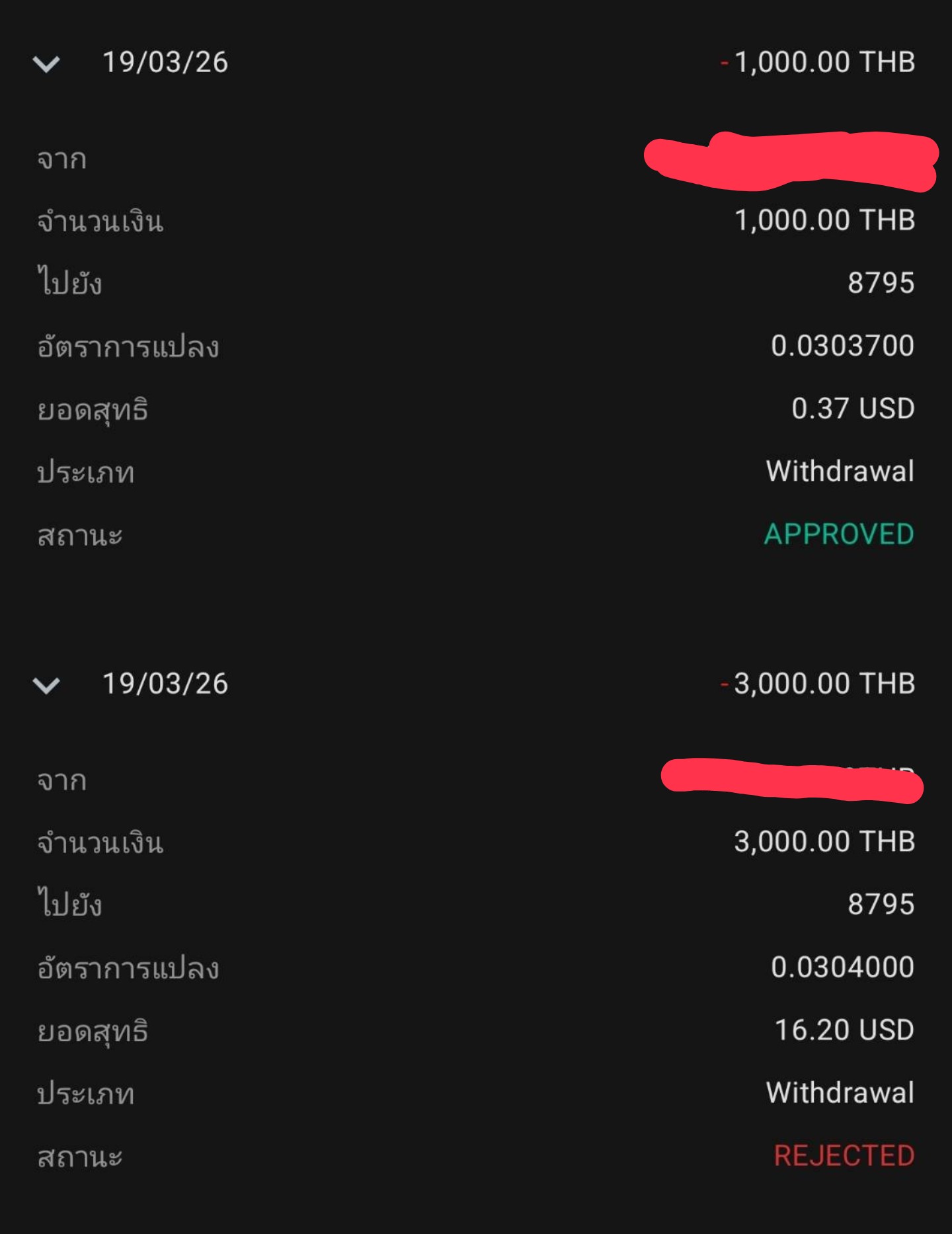Collapse the 1,000.00 THB withdrawal details
The height and width of the screenshot is (1234, 952).
pos(46,63)
